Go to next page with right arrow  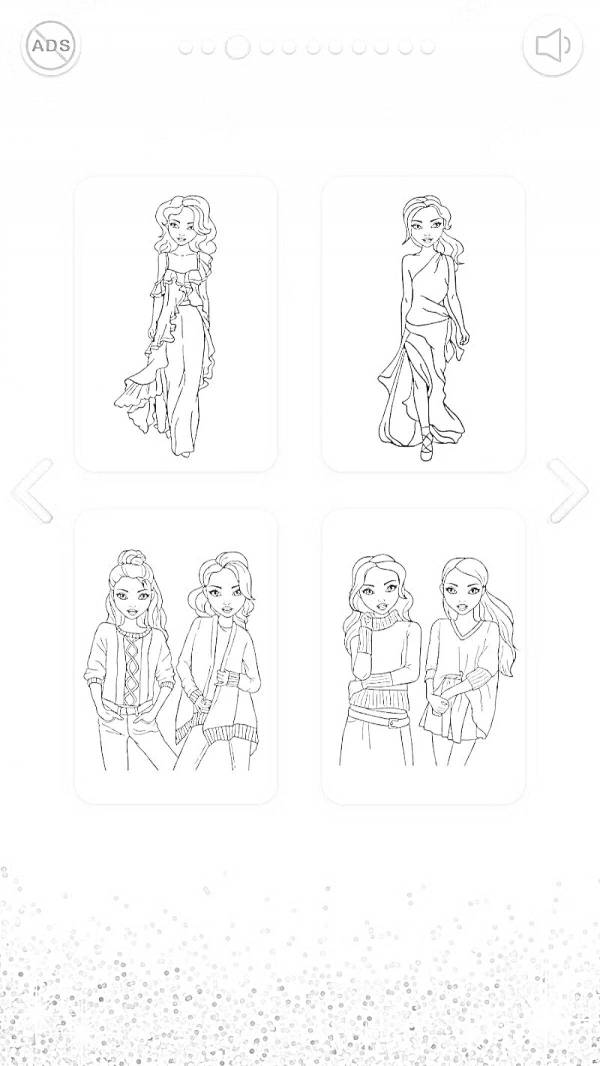click(567, 490)
